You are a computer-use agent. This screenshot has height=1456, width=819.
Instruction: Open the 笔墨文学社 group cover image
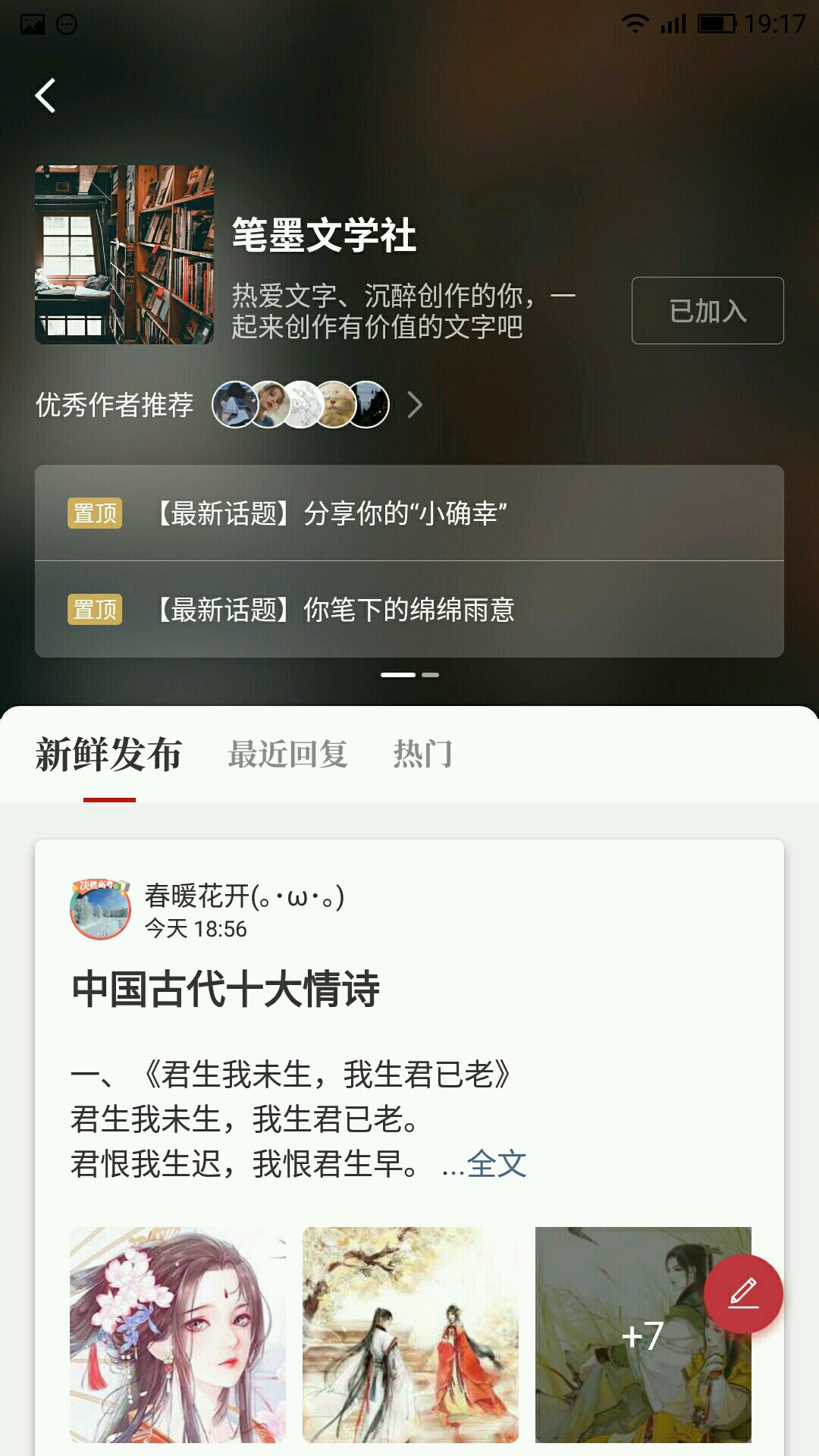(x=124, y=255)
